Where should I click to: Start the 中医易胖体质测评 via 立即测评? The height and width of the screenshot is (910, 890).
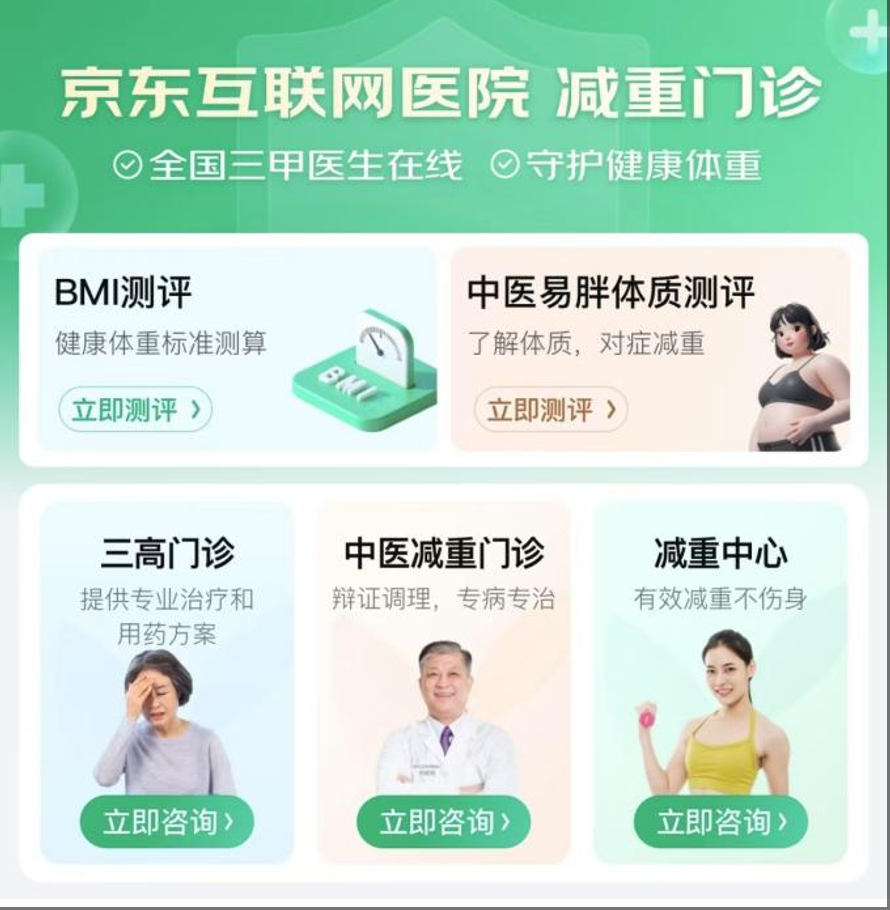(551, 410)
